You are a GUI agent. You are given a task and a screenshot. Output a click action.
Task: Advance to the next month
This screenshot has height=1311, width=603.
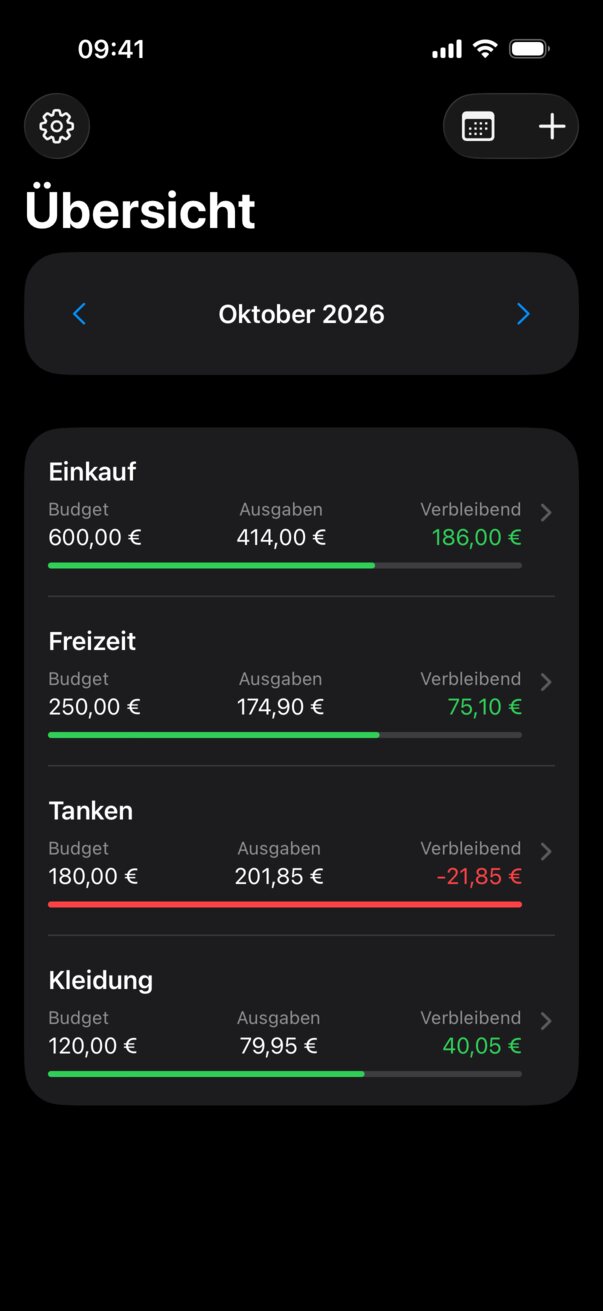(x=523, y=314)
